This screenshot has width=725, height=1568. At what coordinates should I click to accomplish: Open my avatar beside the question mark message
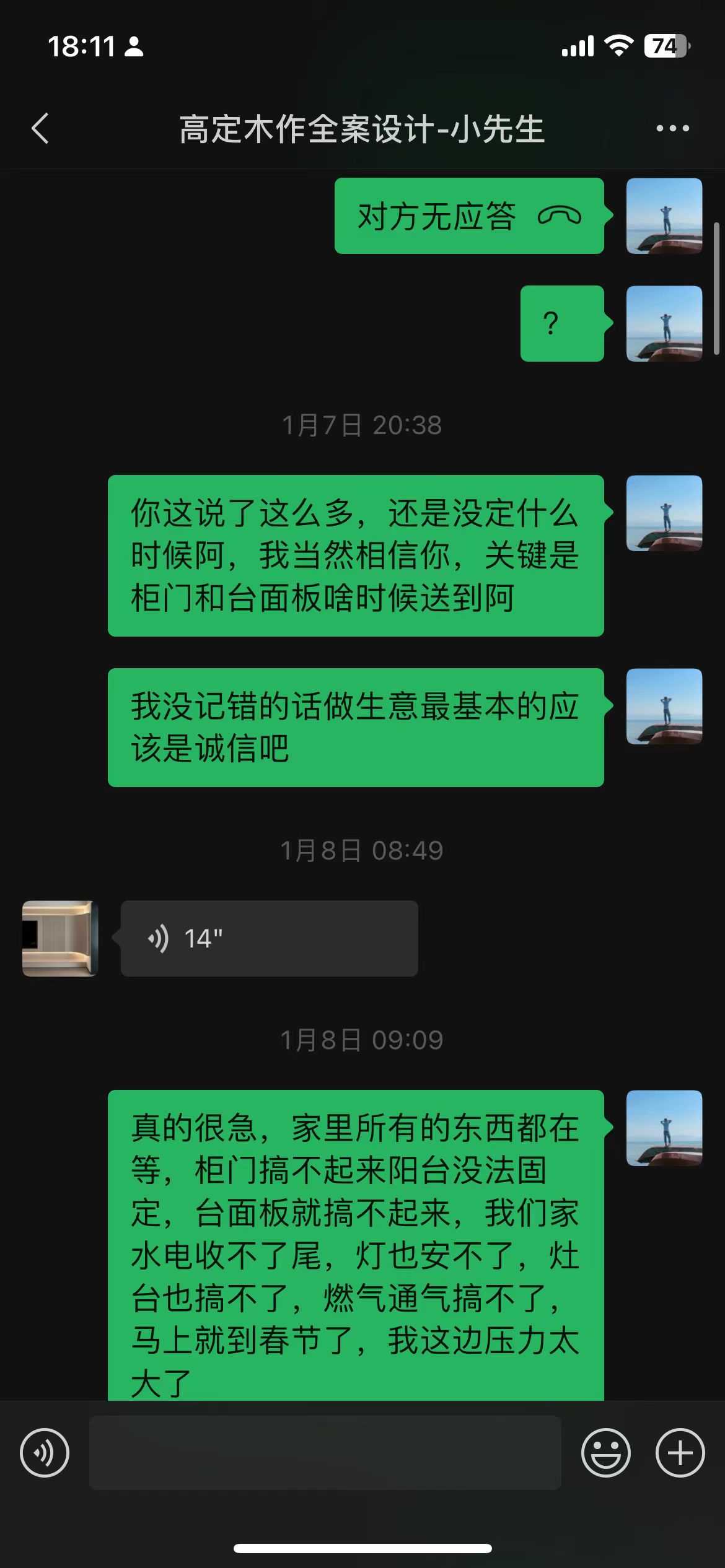pos(664,323)
